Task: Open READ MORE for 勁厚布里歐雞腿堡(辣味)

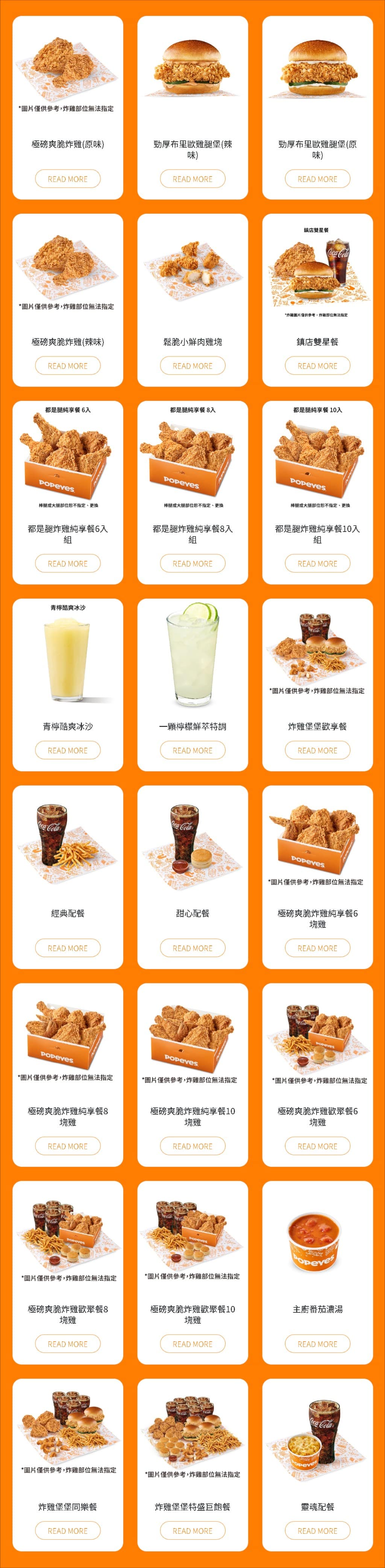Action: [x=192, y=179]
